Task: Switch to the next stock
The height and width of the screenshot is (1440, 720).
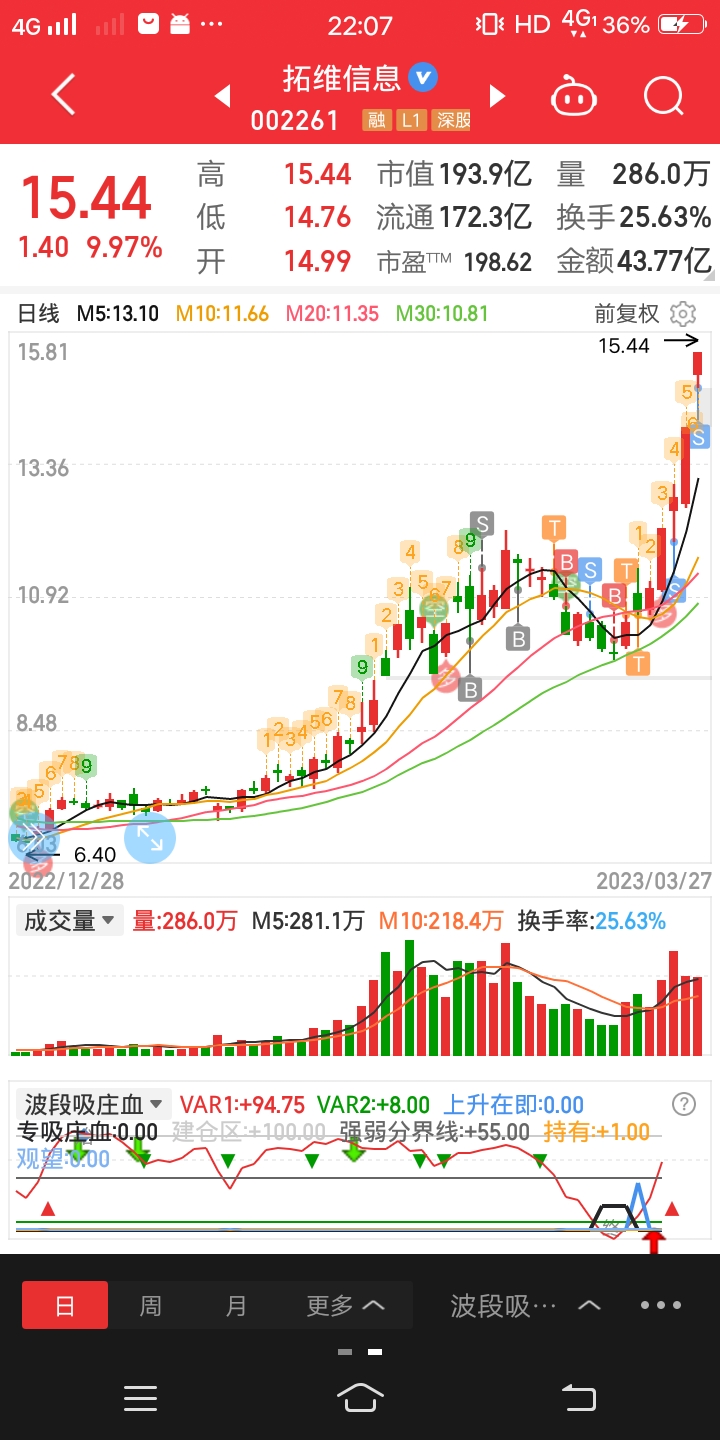Action: (497, 96)
